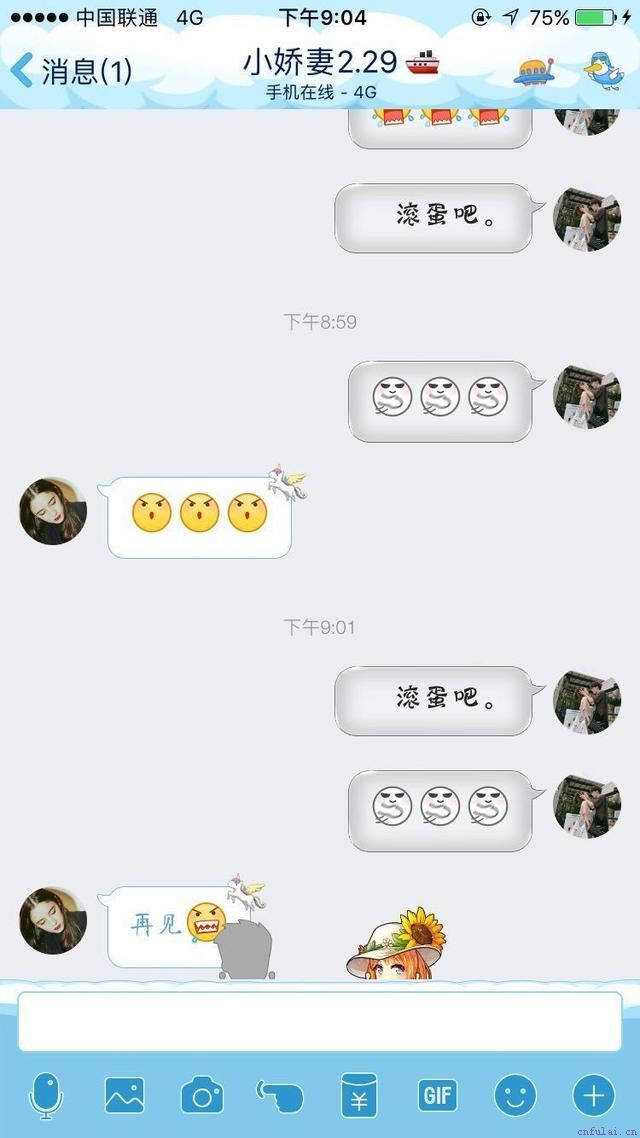
Task: Record a voice message with microphone
Action: (46, 1095)
